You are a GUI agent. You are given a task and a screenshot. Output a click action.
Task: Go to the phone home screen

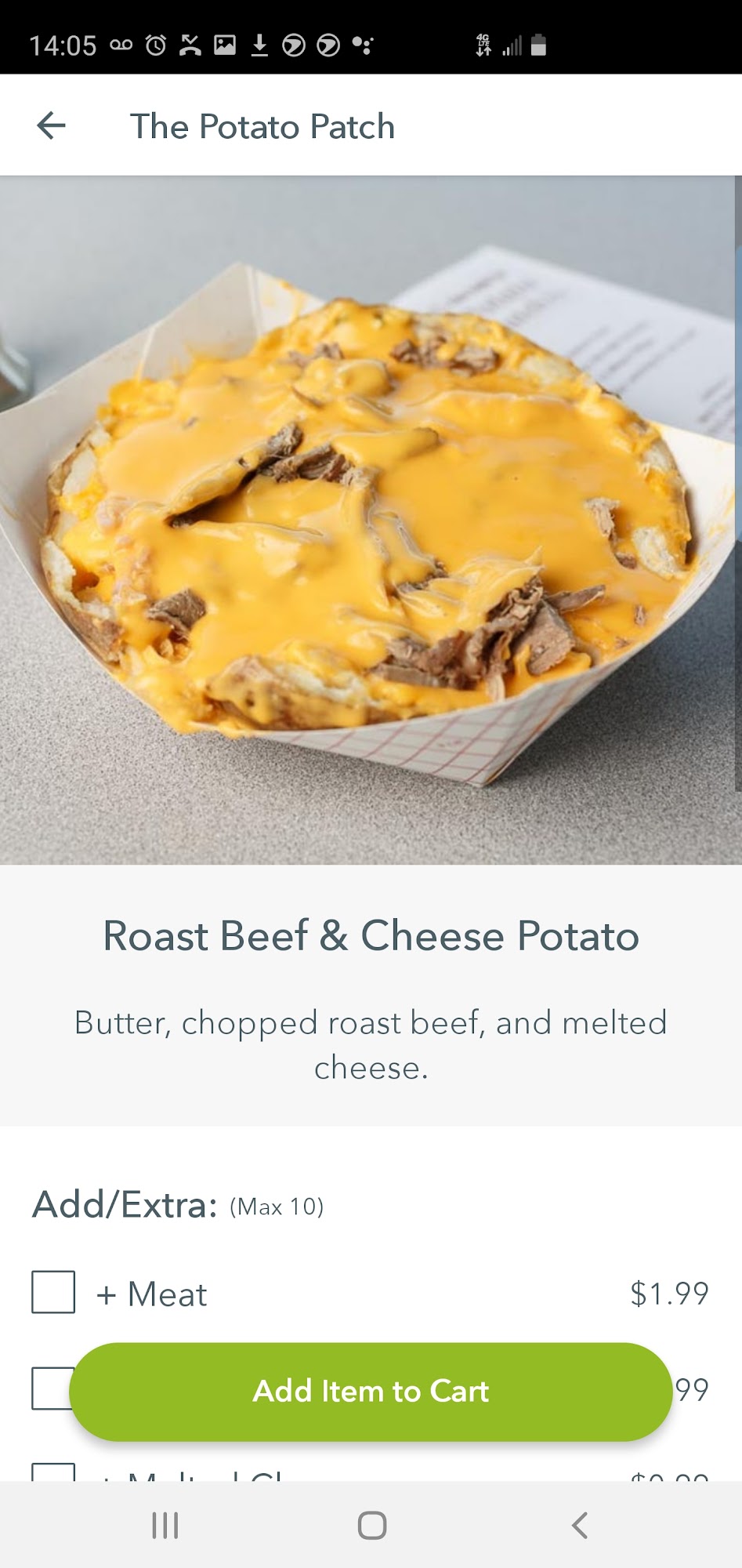click(x=371, y=1526)
